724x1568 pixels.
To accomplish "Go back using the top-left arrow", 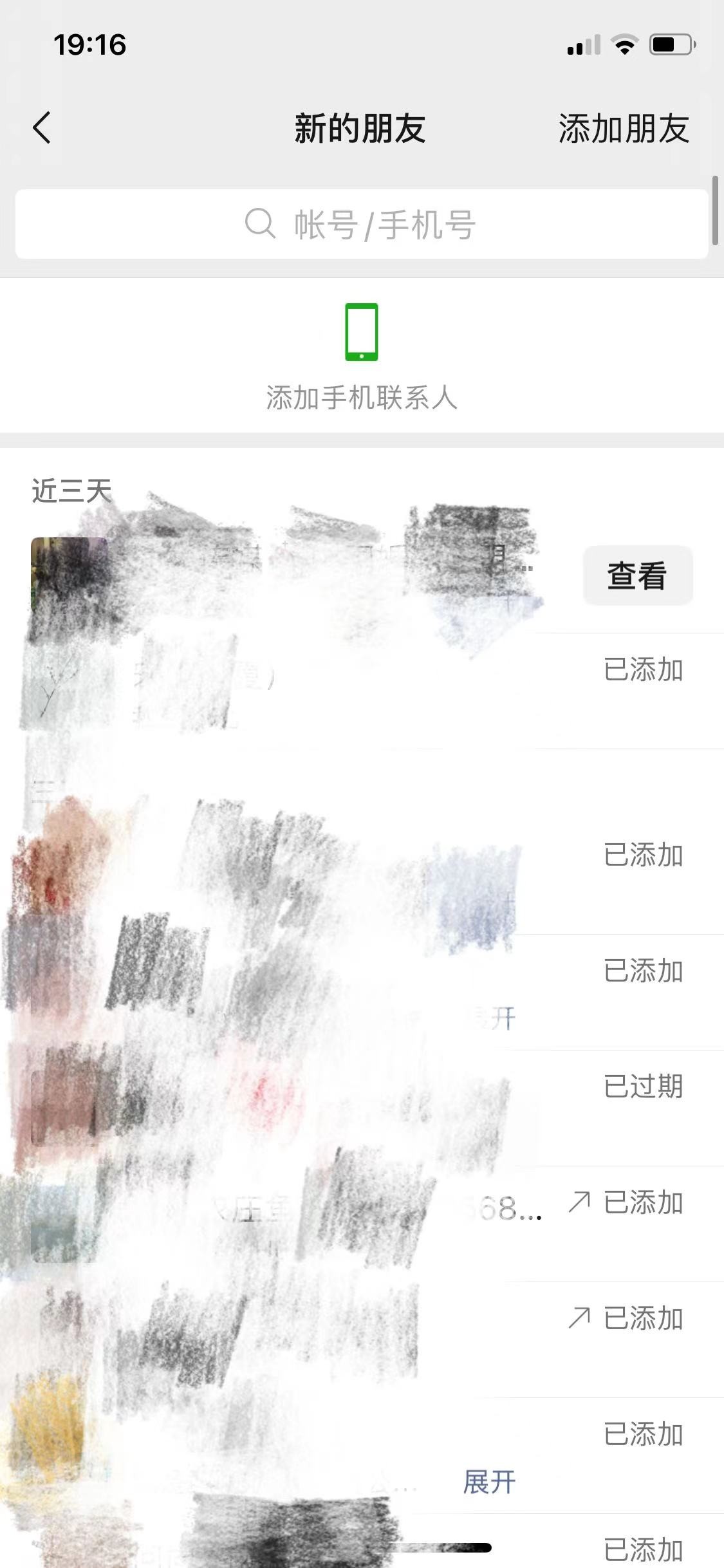I will pos(42,127).
